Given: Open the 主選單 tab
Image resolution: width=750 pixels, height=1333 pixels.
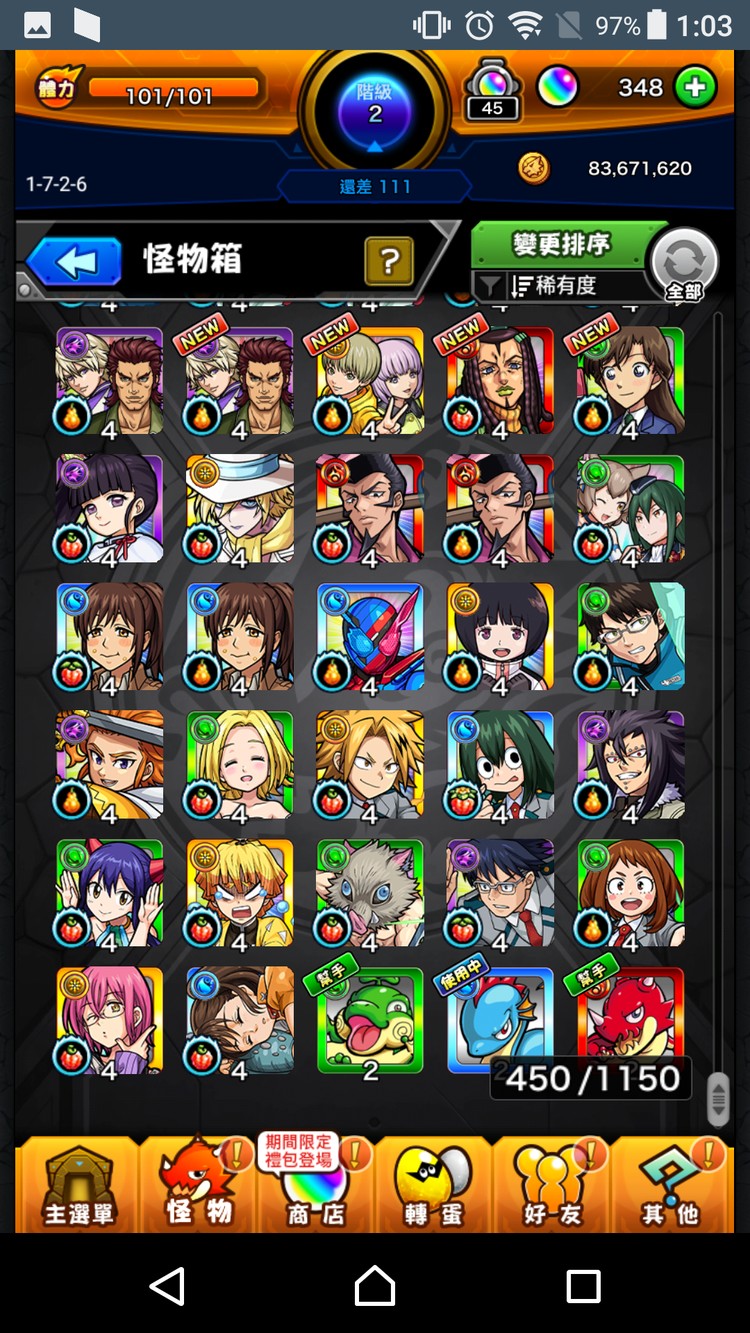Looking at the screenshot, I should 78,1187.
